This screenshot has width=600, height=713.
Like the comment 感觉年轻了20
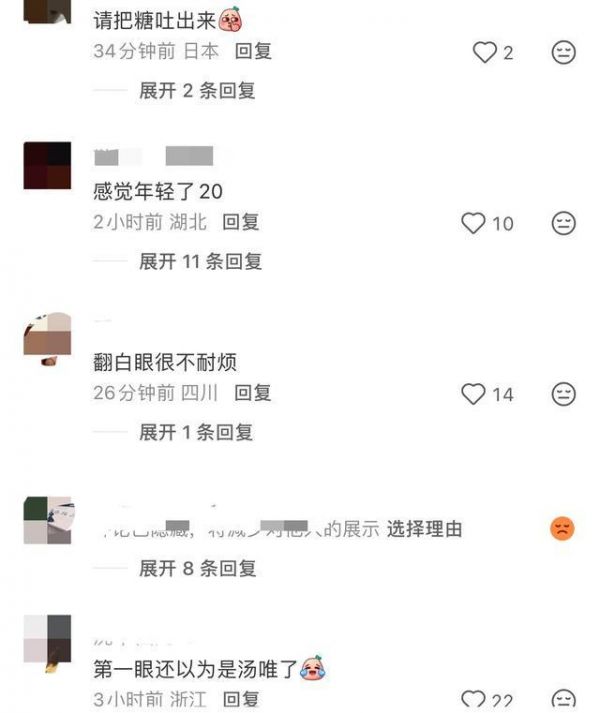coord(473,223)
